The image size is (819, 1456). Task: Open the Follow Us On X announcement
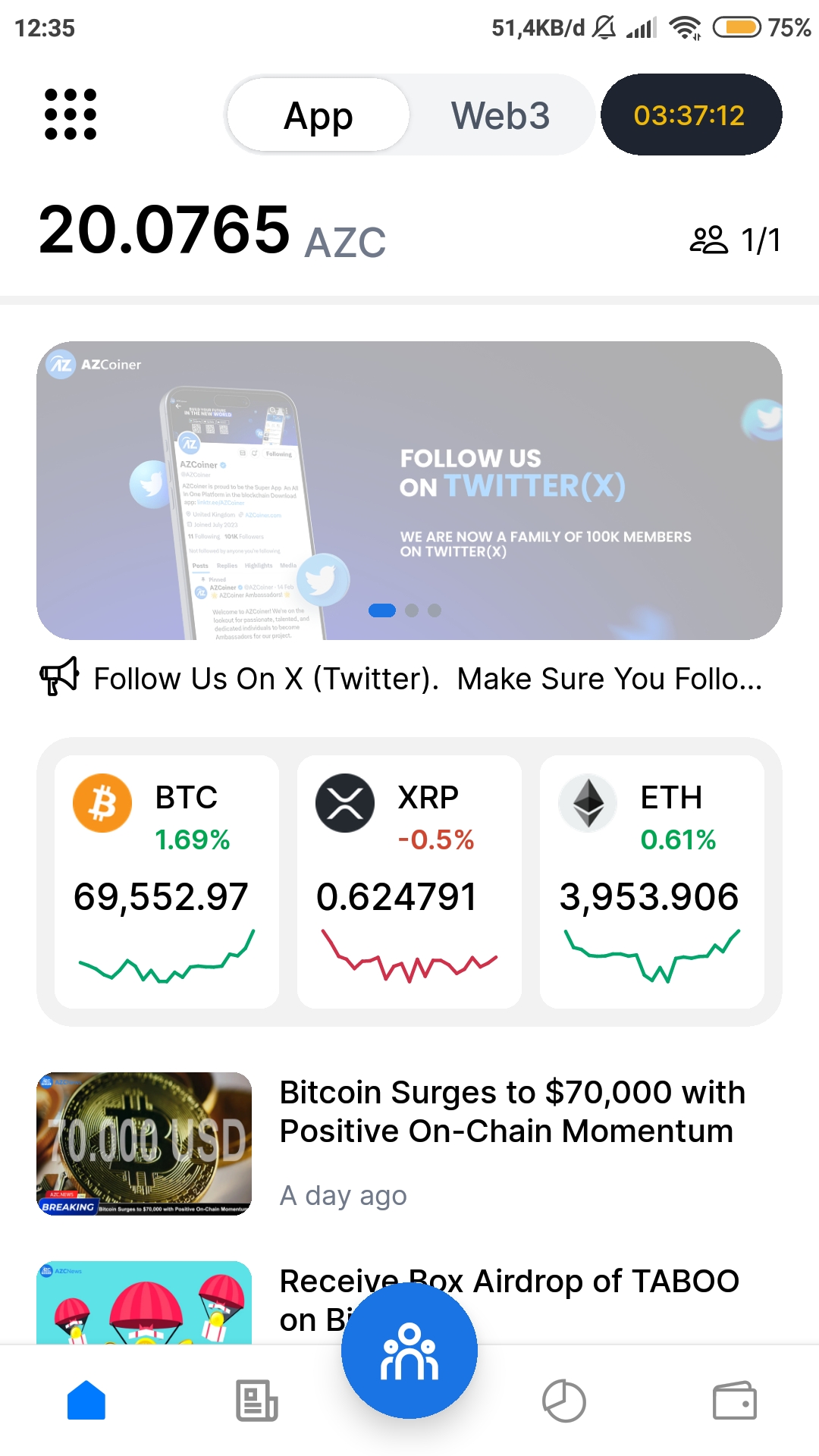409,678
